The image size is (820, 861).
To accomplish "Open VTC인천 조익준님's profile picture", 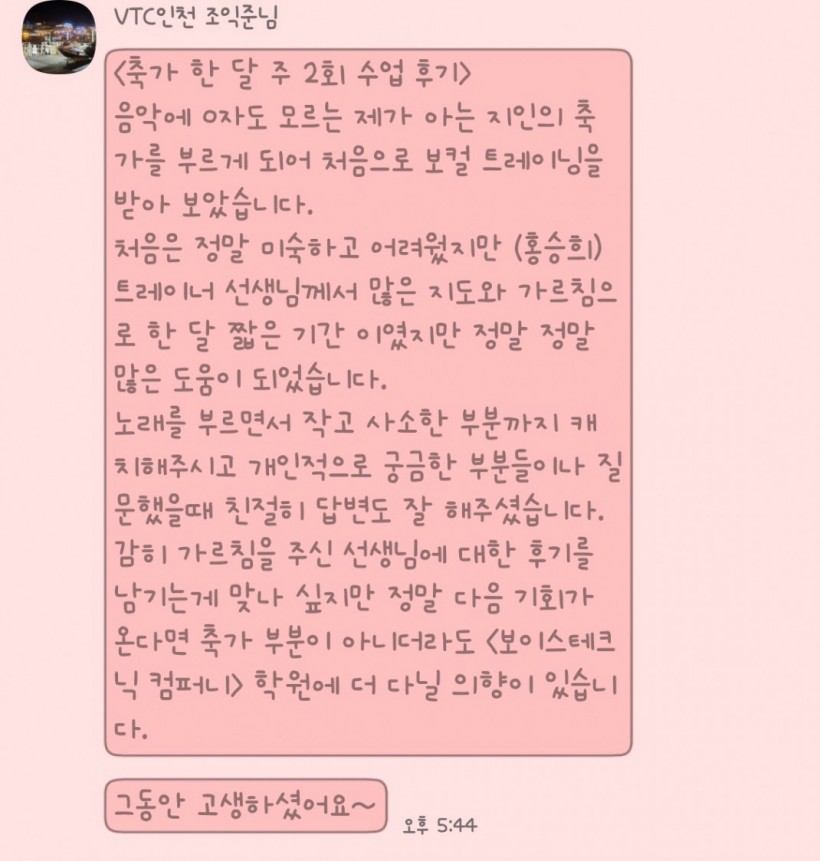I will pos(59,37).
